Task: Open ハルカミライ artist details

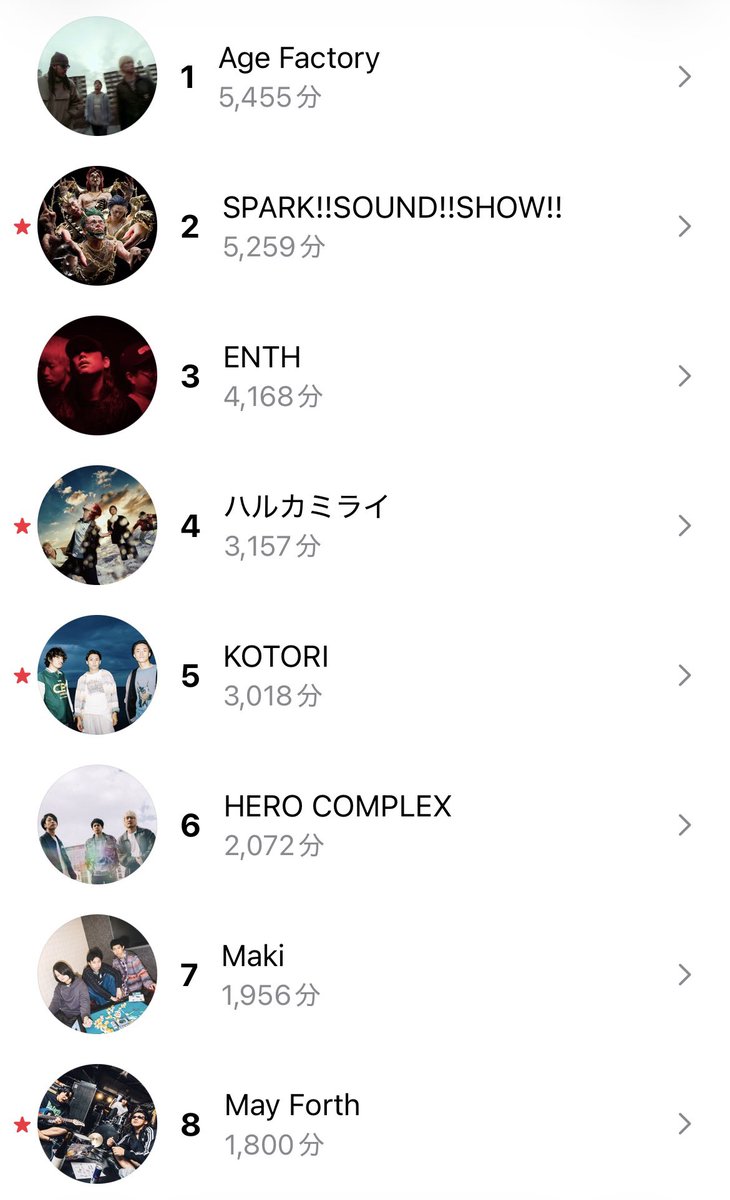Action: coord(365,525)
